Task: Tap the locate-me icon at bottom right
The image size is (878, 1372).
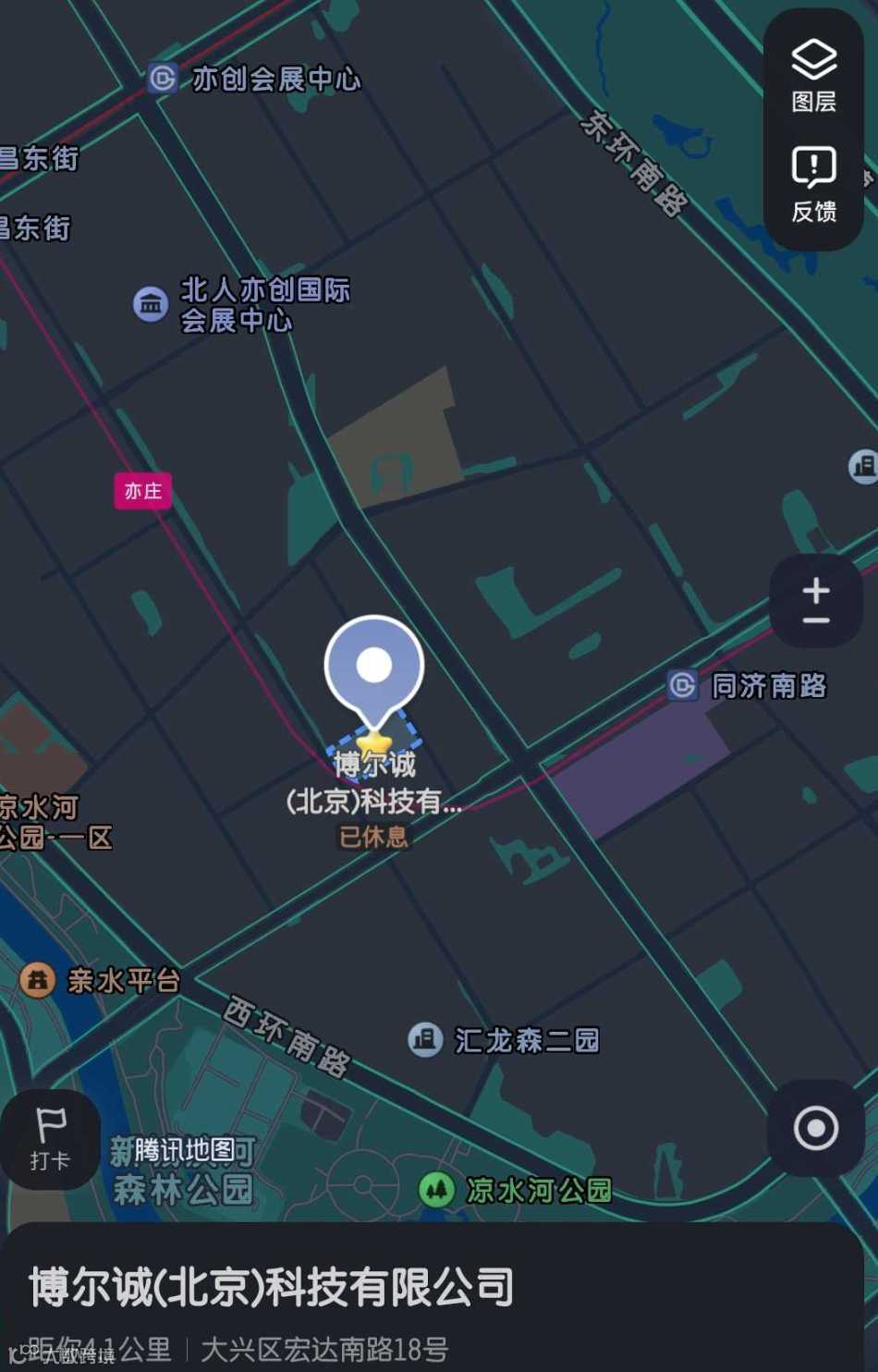Action: [813, 1126]
